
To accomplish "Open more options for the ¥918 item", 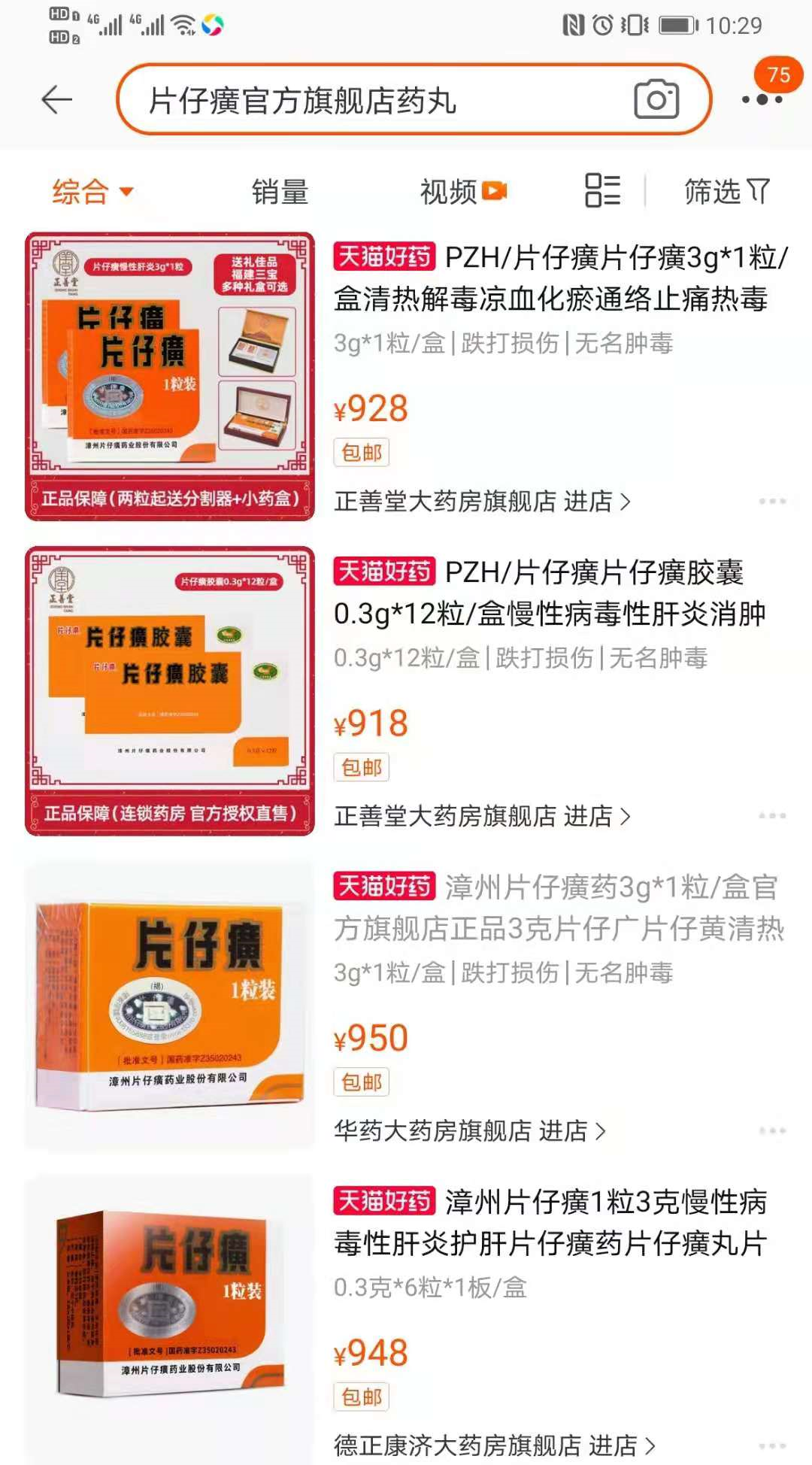I will tap(772, 816).
